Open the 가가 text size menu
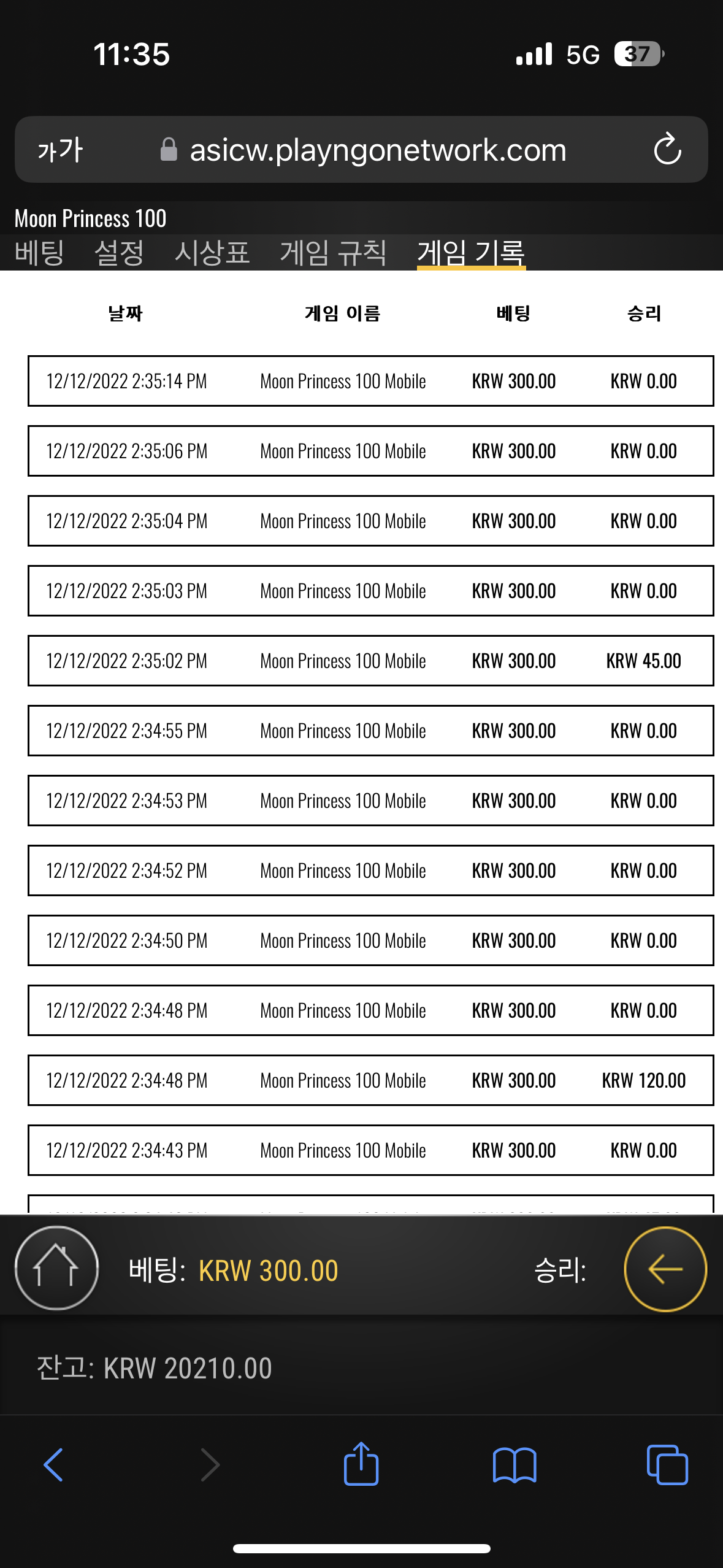 (60, 150)
